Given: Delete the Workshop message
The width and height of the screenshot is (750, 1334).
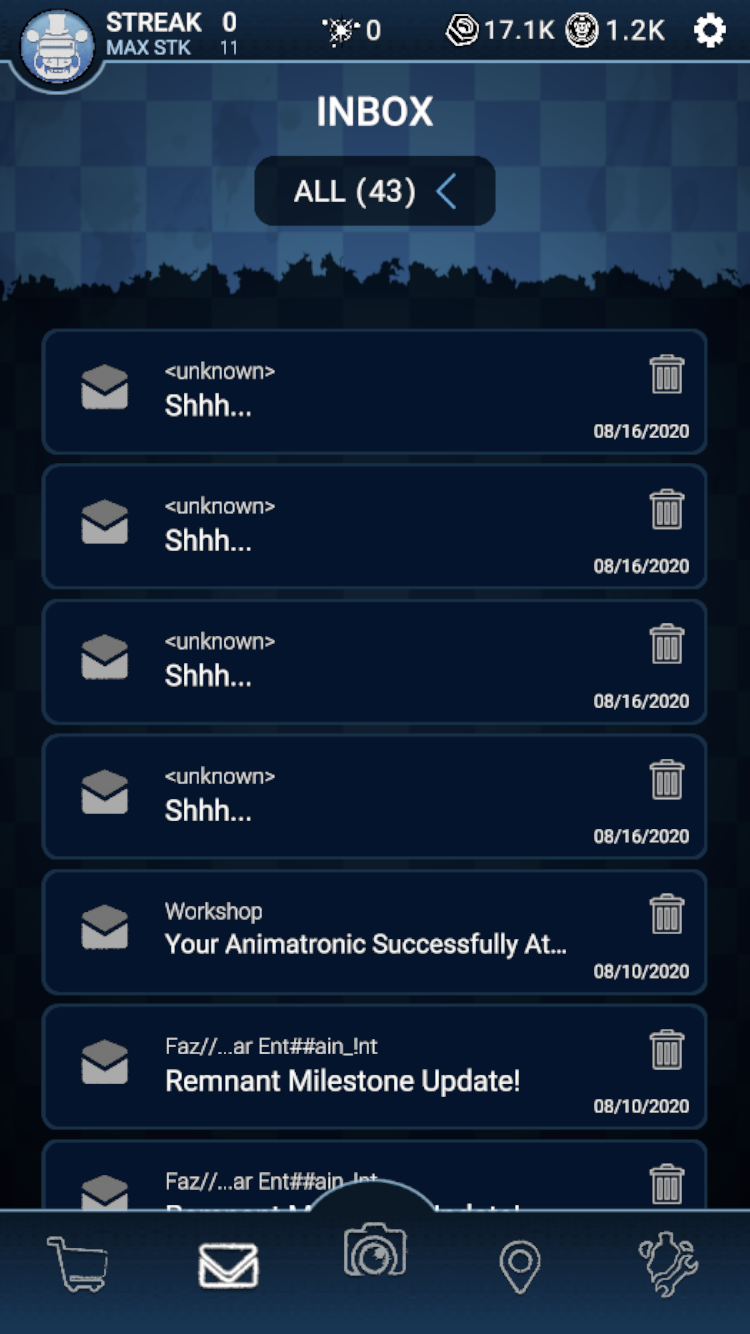Looking at the screenshot, I should (x=667, y=913).
